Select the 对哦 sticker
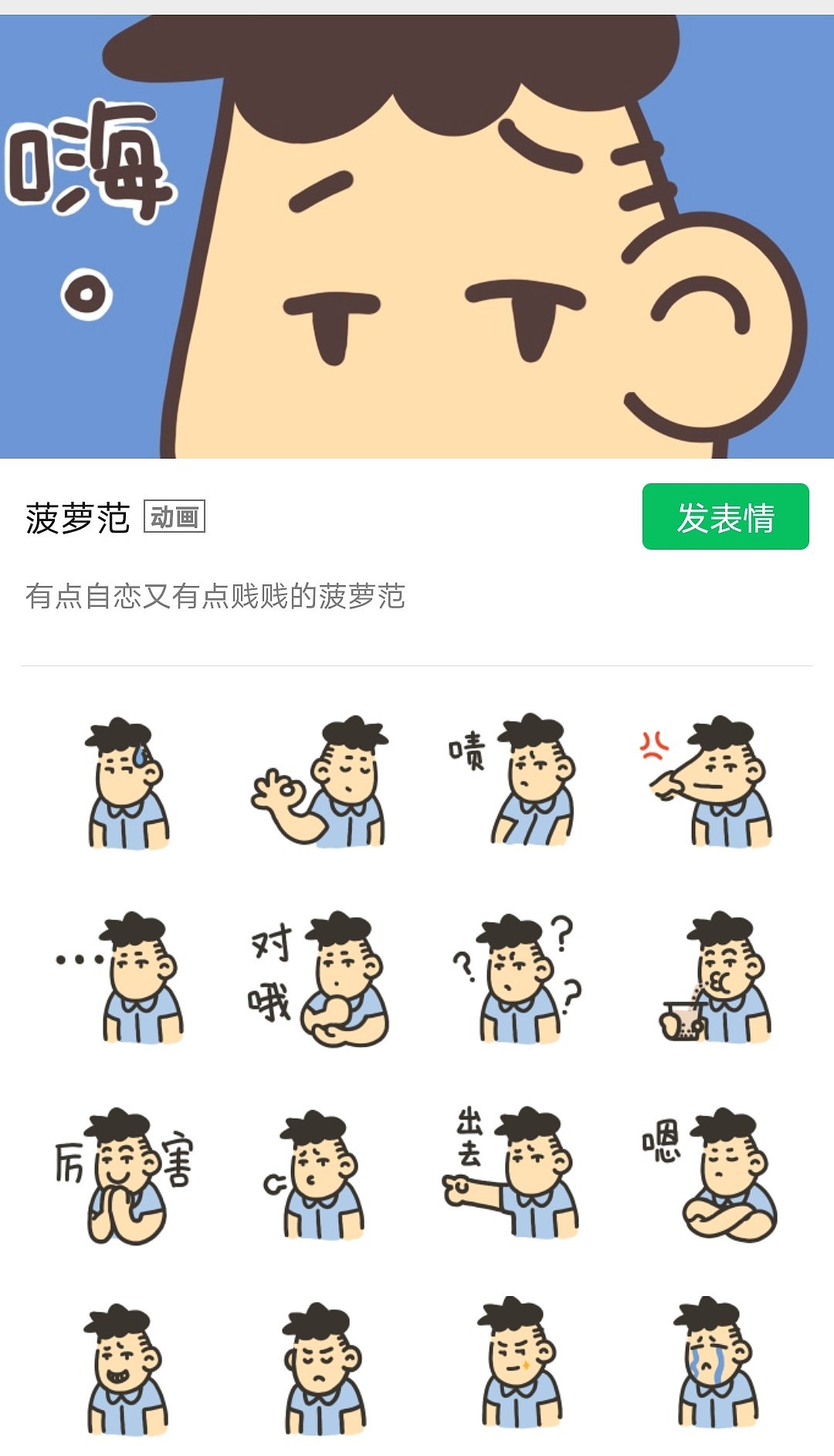The image size is (834, 1456). click(x=320, y=979)
